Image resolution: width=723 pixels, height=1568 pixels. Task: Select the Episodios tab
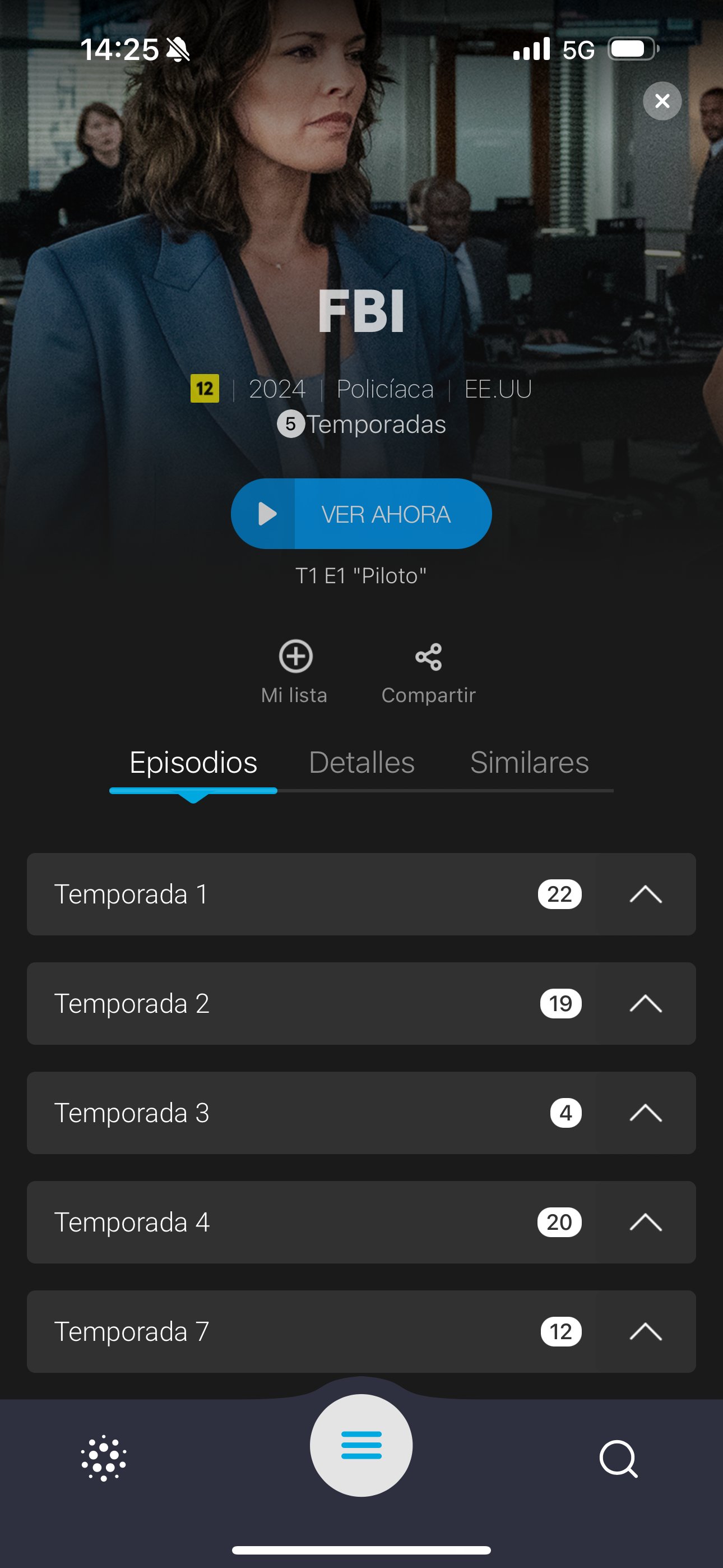(x=193, y=763)
